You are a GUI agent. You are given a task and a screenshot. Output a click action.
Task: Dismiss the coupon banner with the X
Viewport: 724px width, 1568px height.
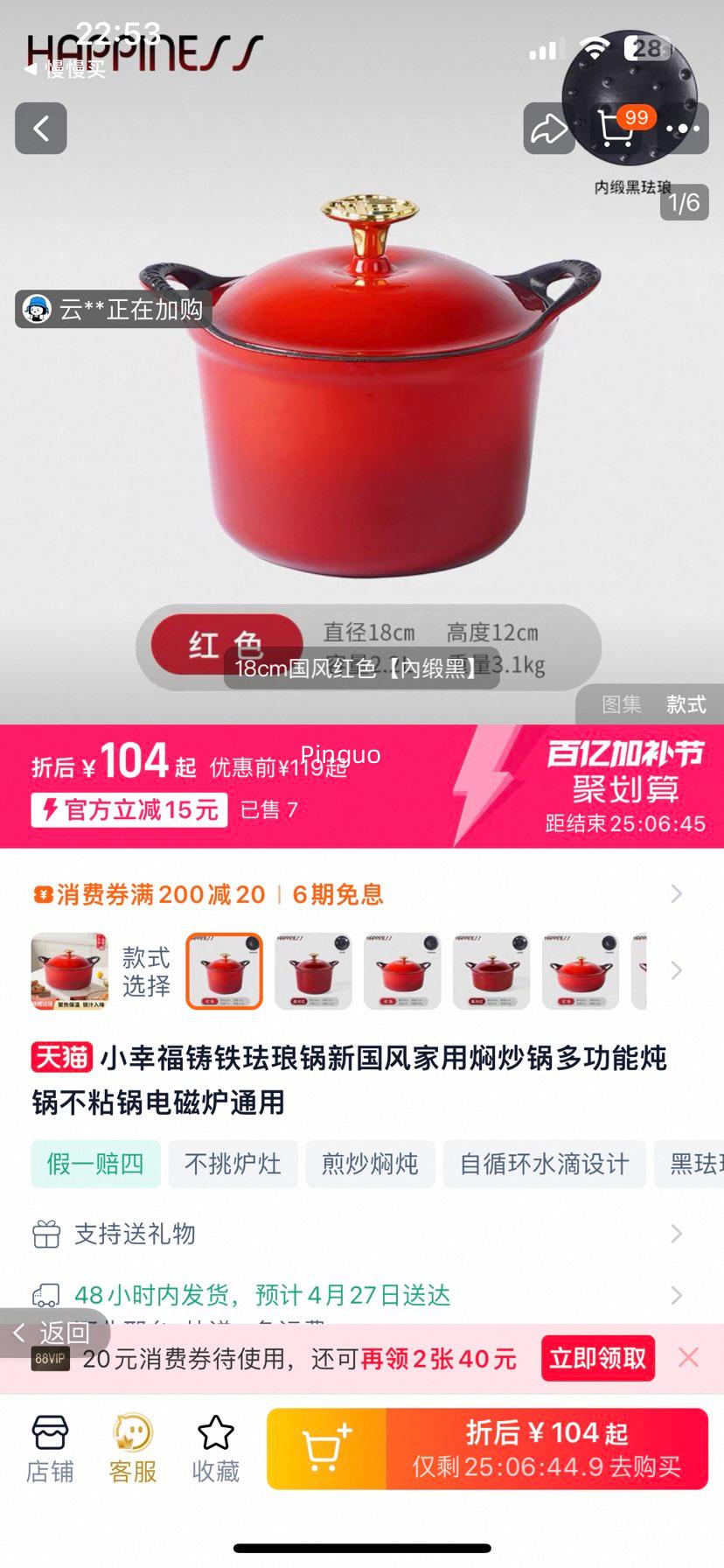pyautogui.click(x=688, y=1357)
